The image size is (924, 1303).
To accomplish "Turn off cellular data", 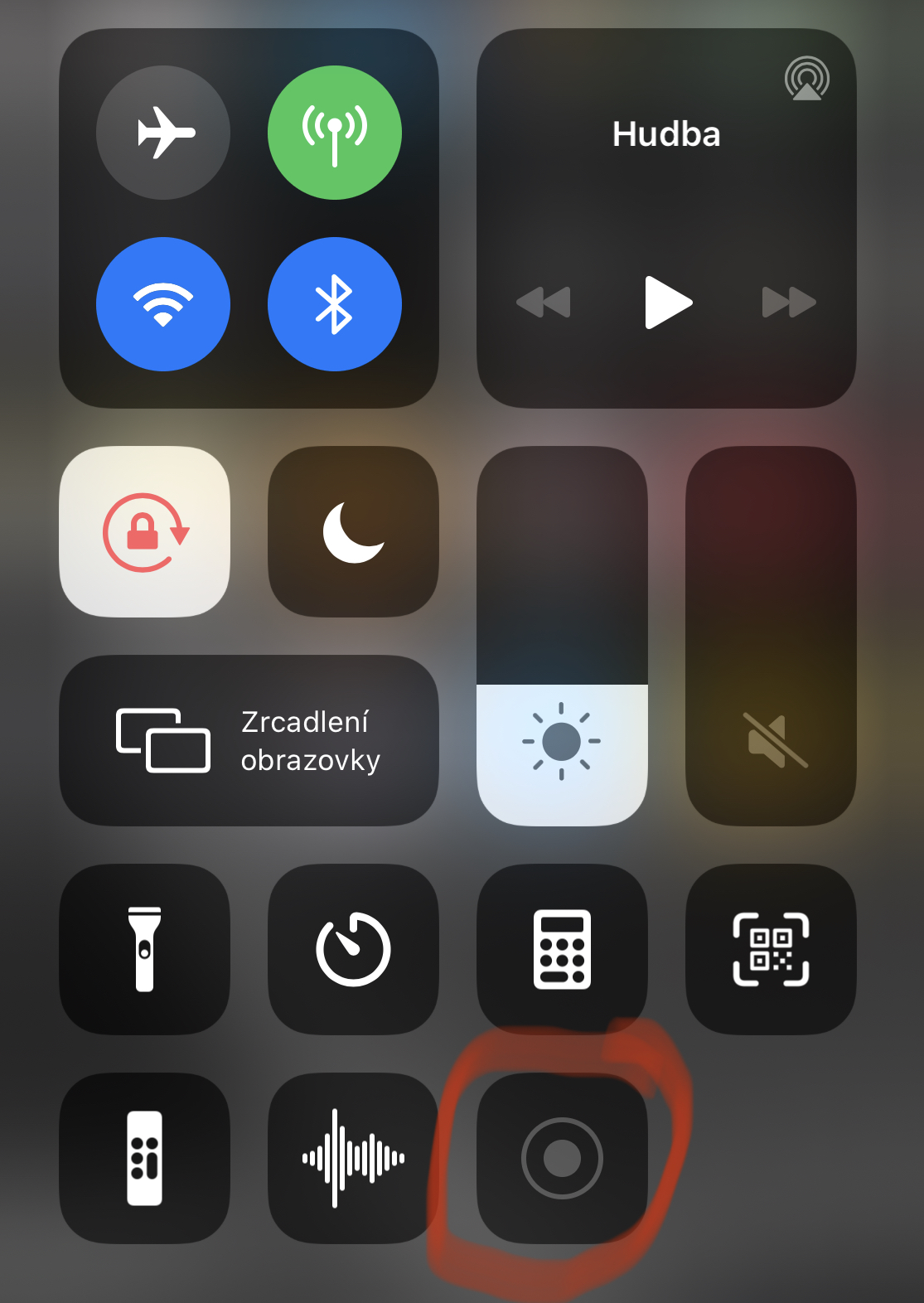I will pos(334,133).
